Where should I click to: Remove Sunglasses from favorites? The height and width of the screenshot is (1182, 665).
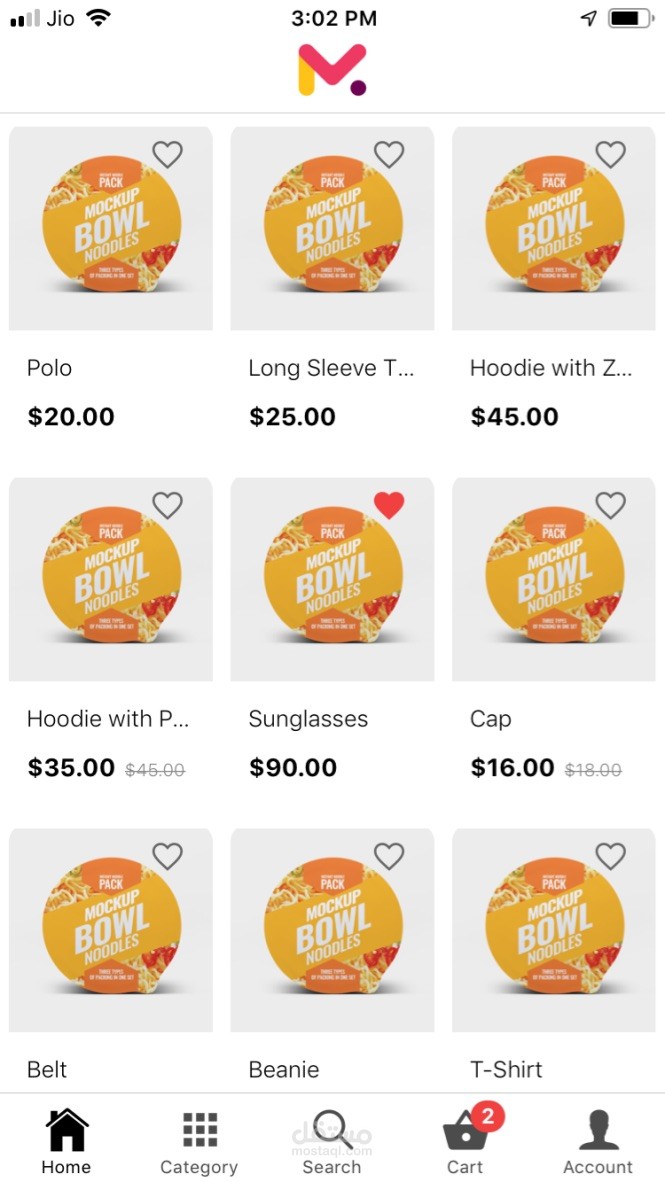389,505
